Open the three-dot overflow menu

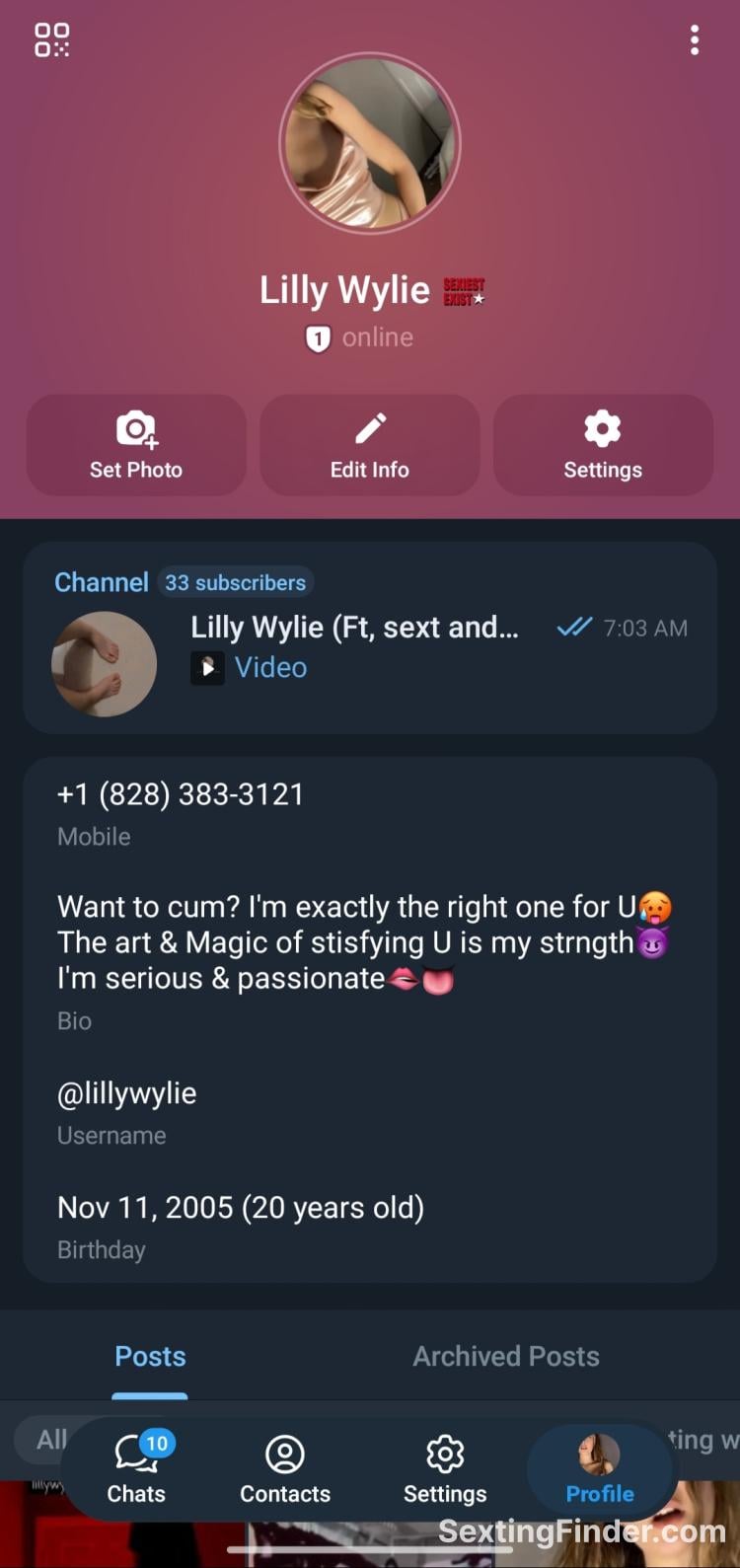tap(695, 40)
